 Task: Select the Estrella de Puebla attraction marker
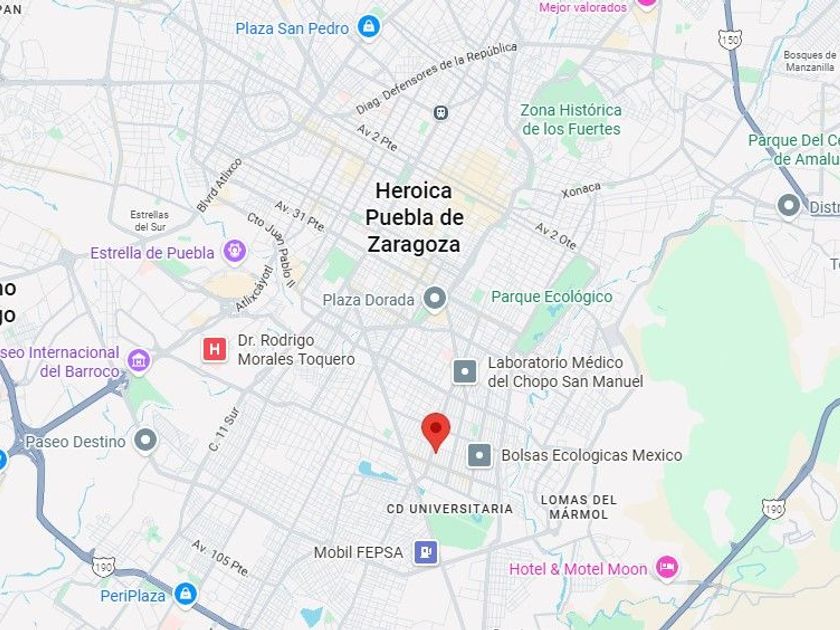tap(235, 252)
